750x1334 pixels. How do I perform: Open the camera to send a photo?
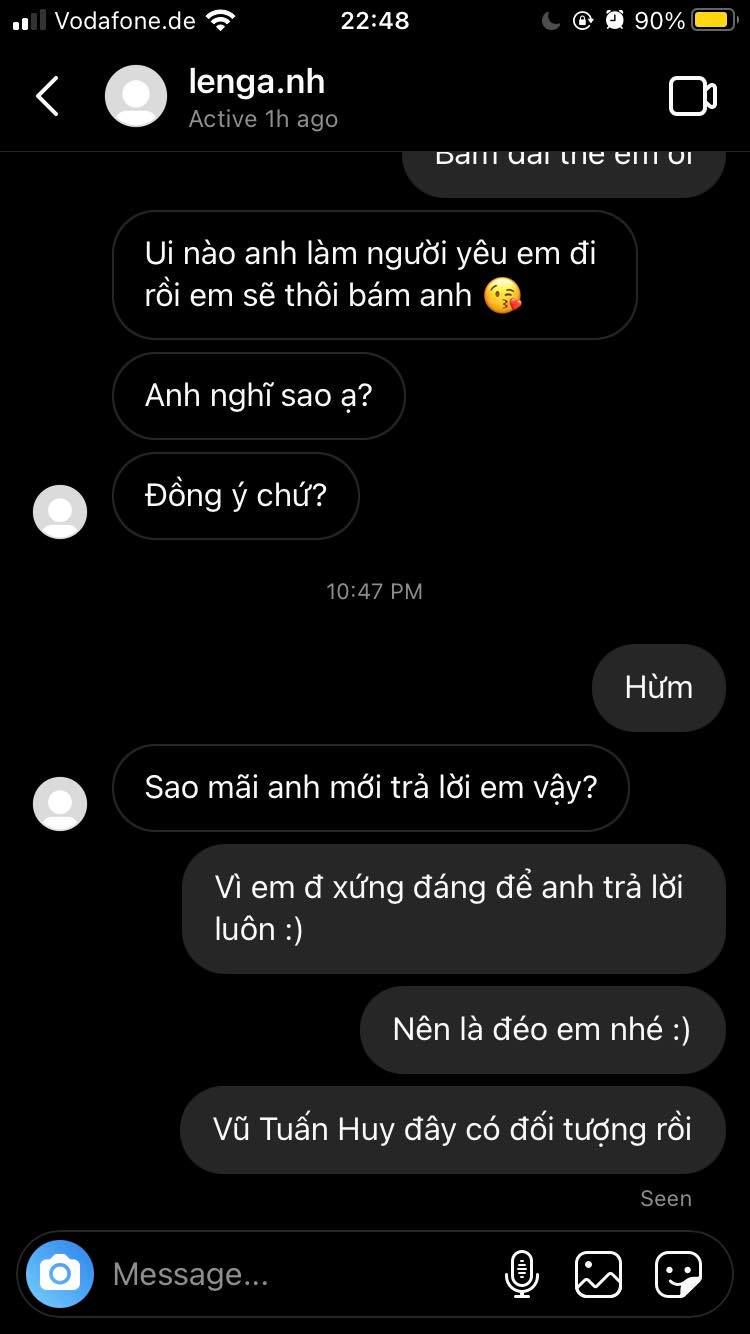click(60, 1274)
